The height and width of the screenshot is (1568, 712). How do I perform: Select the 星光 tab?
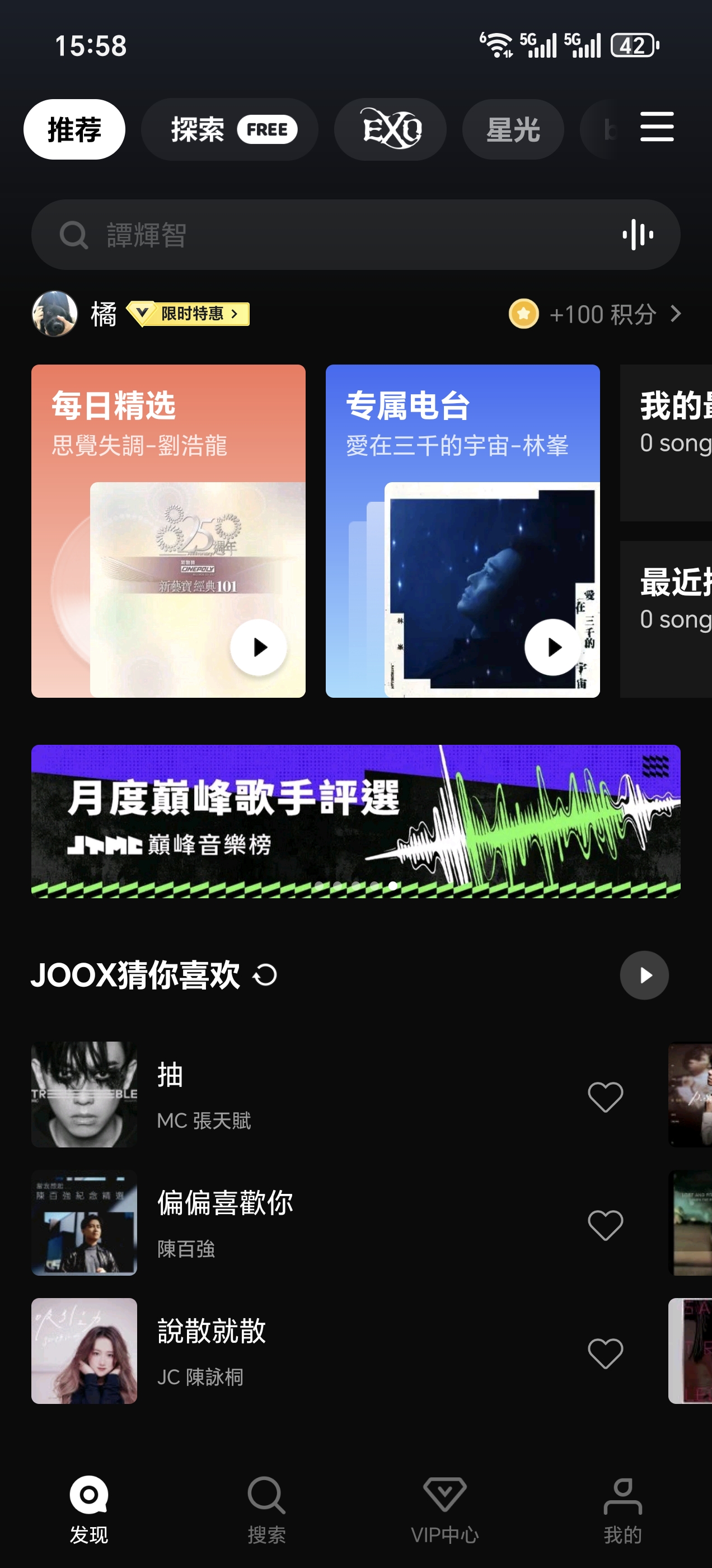(512, 130)
